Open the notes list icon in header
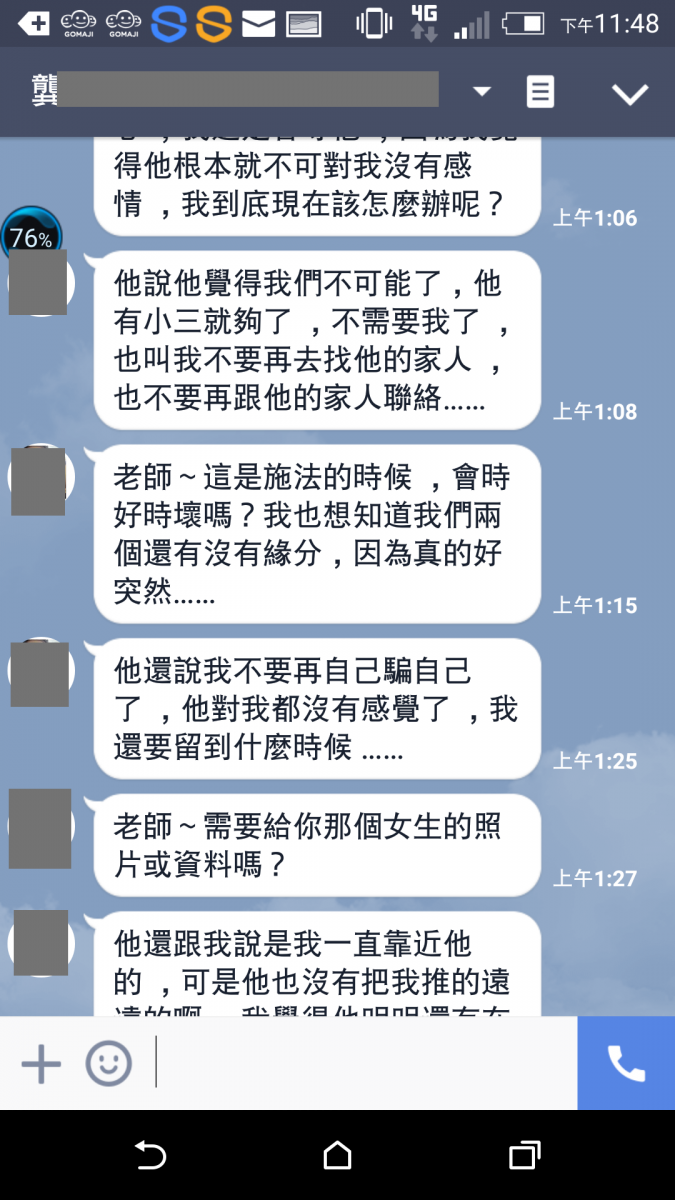 coord(540,92)
